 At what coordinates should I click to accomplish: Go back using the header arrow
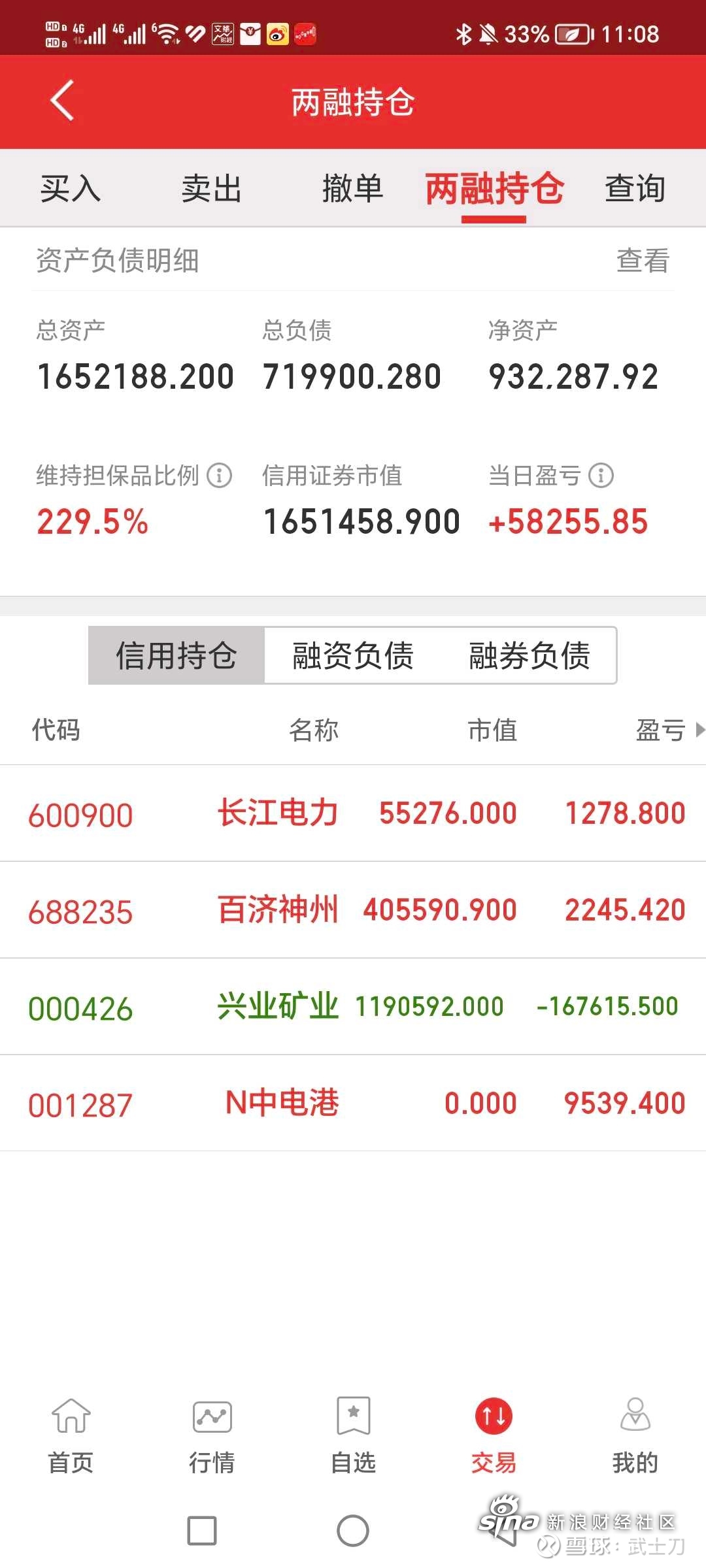tap(62, 101)
